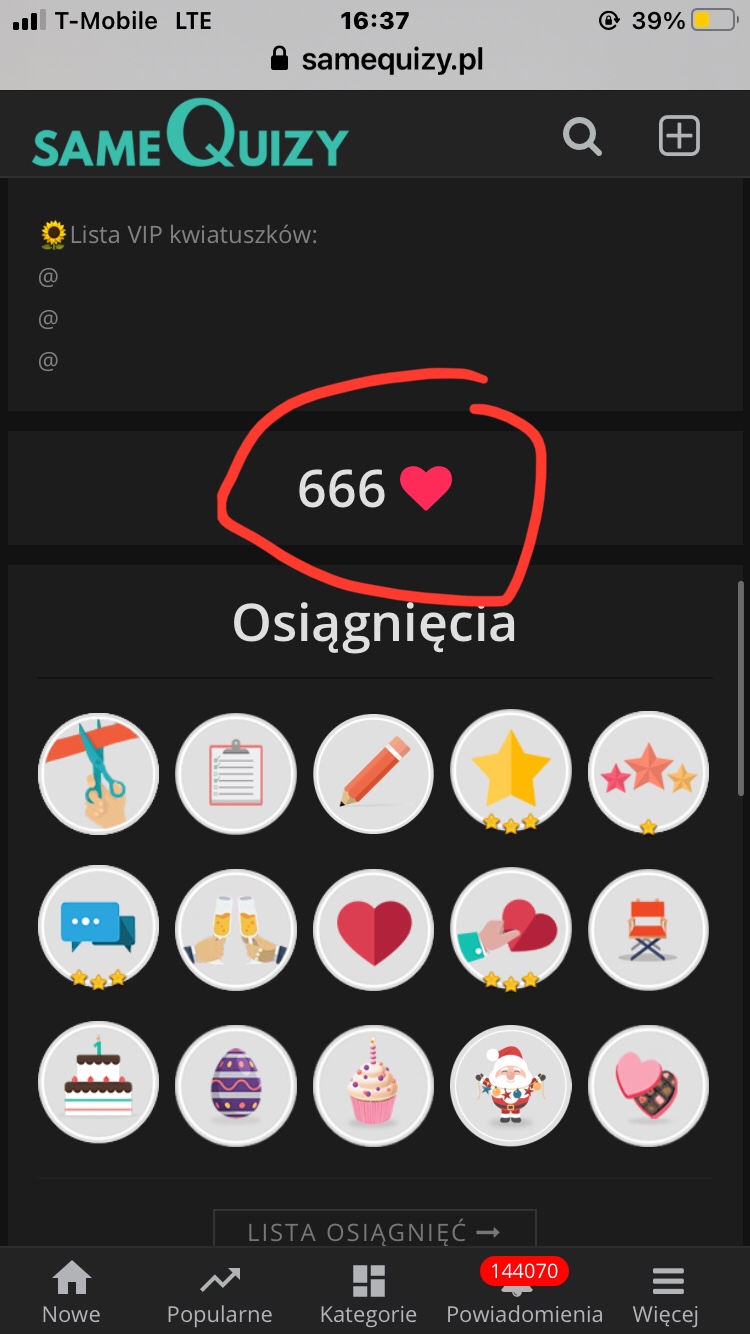
Task: Open the search magnifier icon
Action: 582,136
